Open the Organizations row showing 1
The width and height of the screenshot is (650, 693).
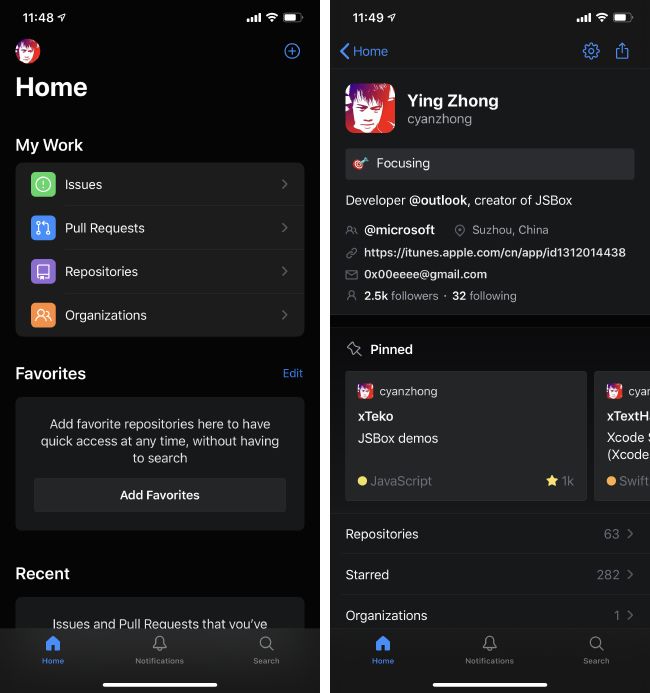click(490, 615)
